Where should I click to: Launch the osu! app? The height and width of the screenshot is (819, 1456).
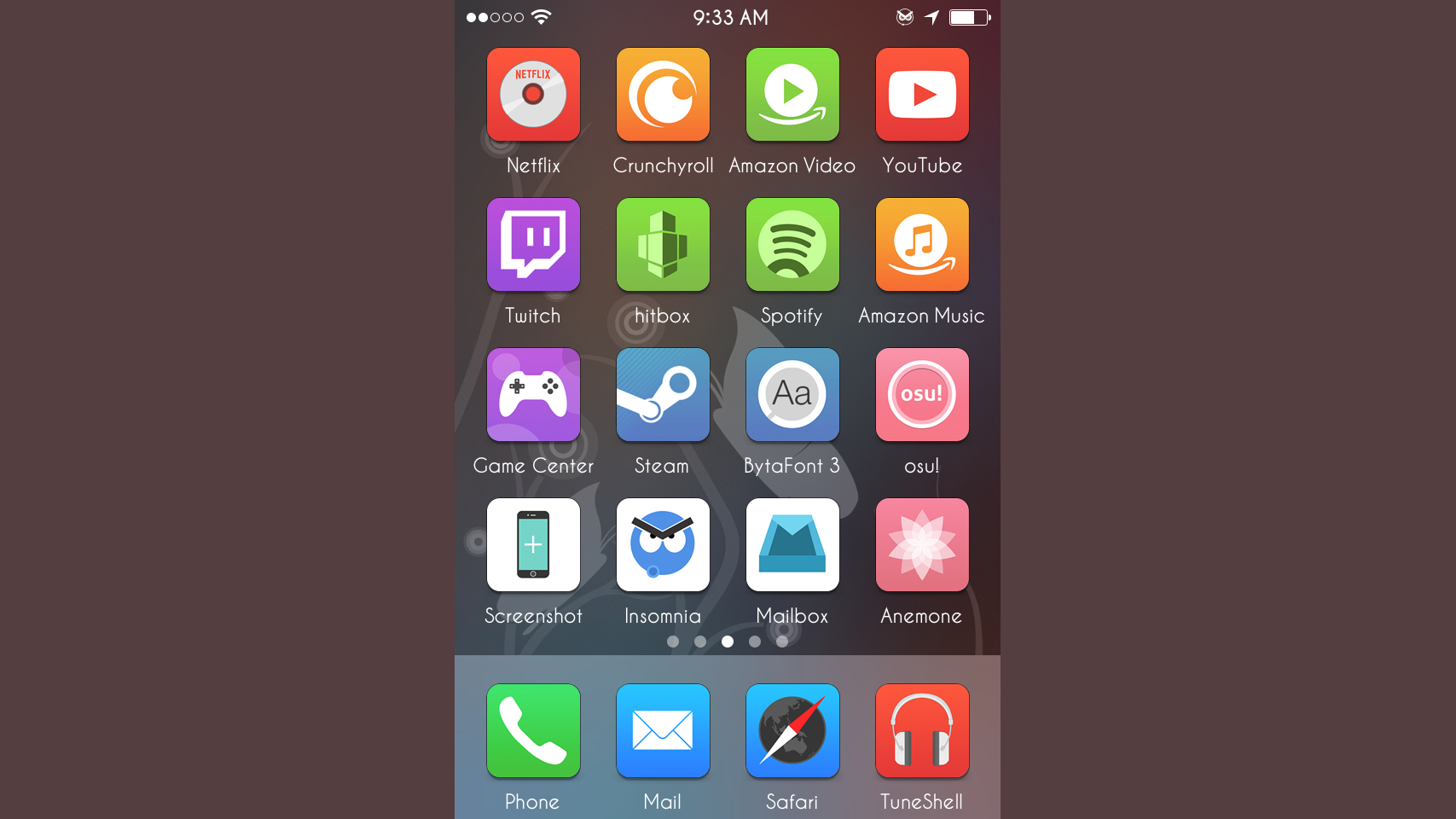tap(922, 395)
